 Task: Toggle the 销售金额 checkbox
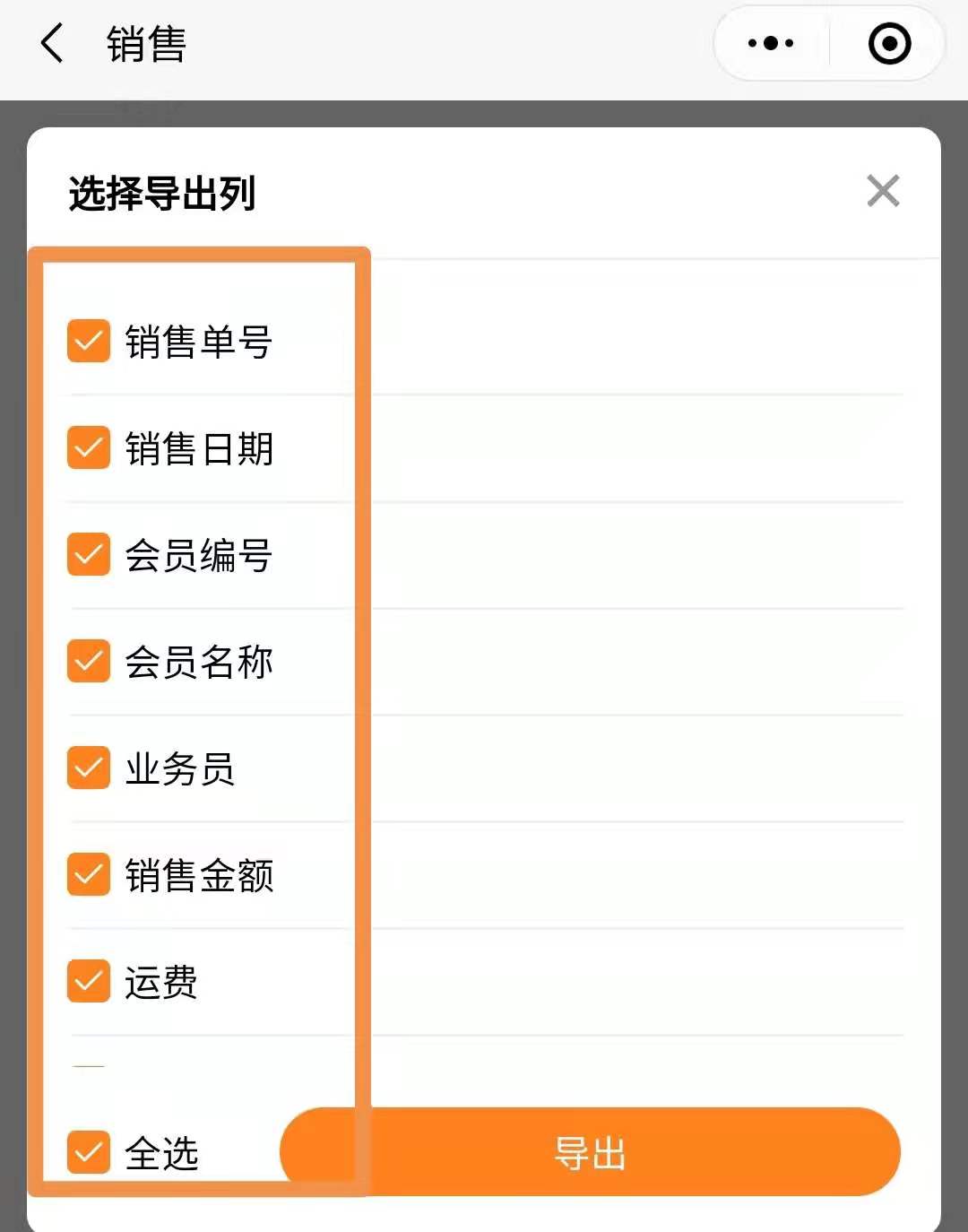click(x=89, y=875)
